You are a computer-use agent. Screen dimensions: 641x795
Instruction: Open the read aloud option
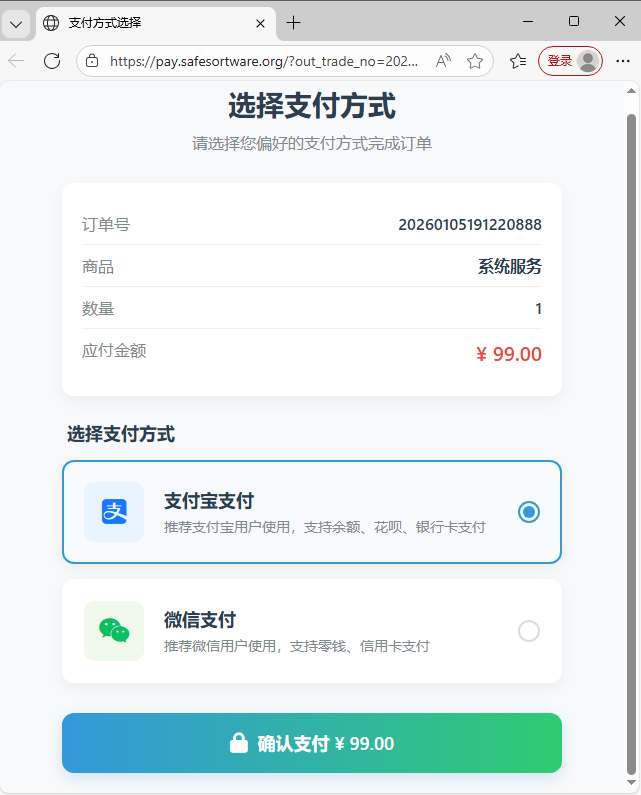[444, 61]
